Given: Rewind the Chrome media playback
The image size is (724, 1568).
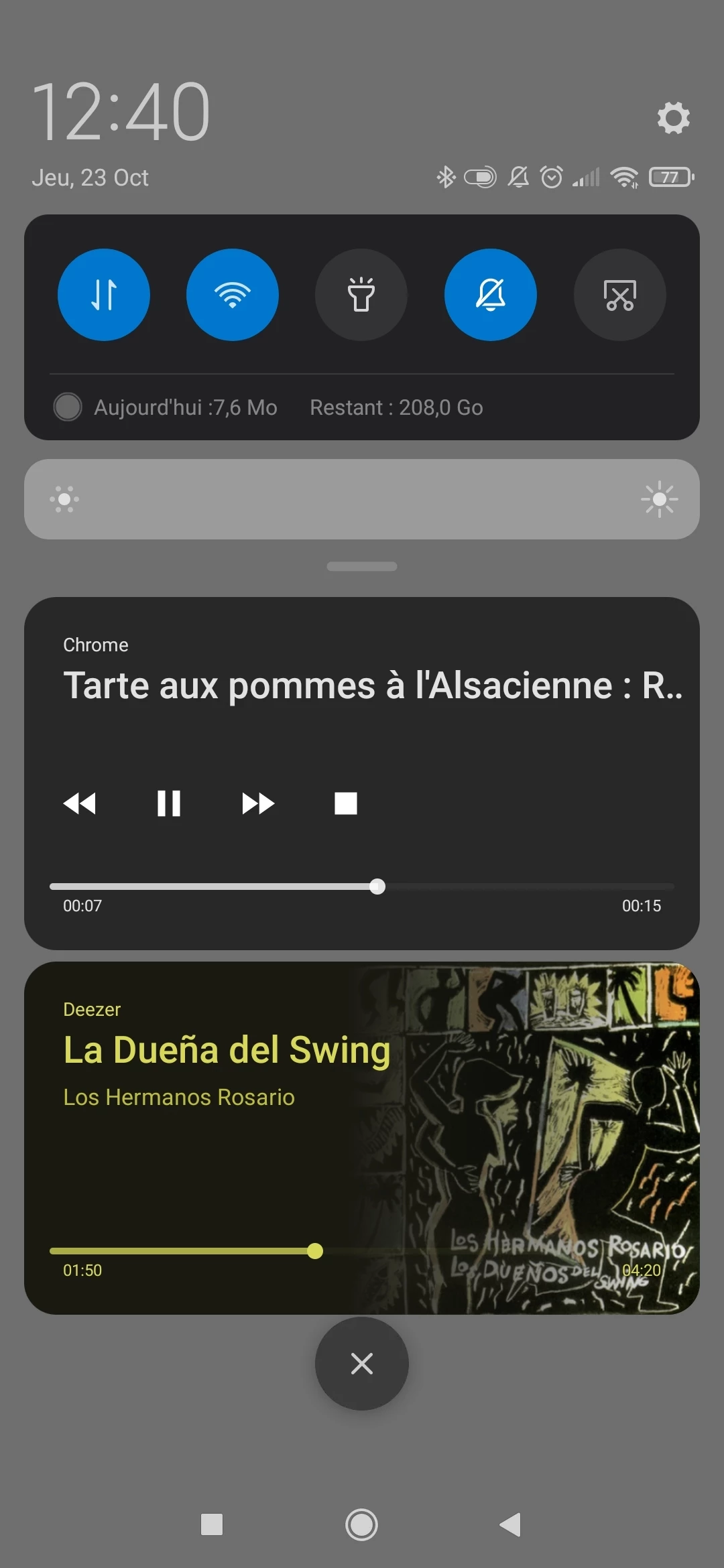Looking at the screenshot, I should pyautogui.click(x=80, y=803).
